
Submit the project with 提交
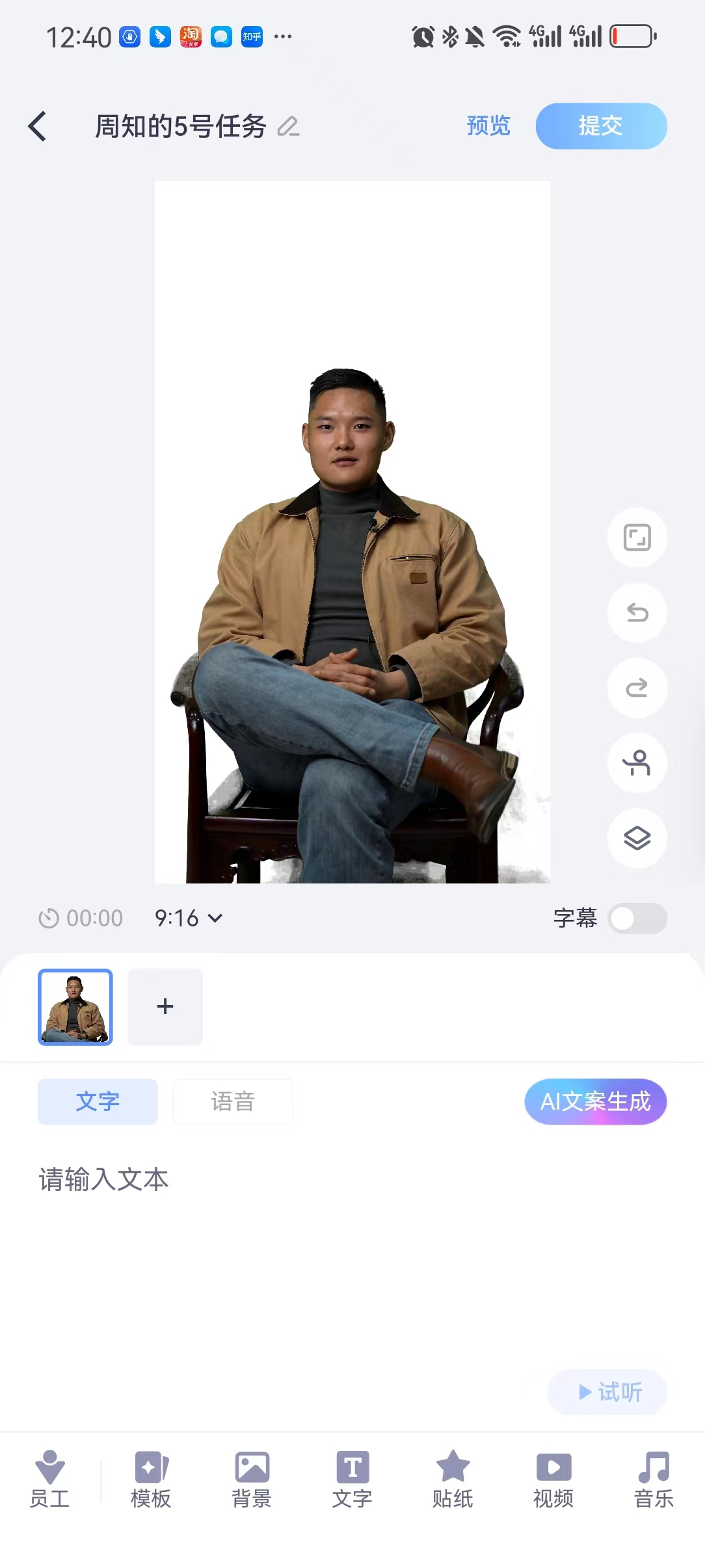pos(601,126)
